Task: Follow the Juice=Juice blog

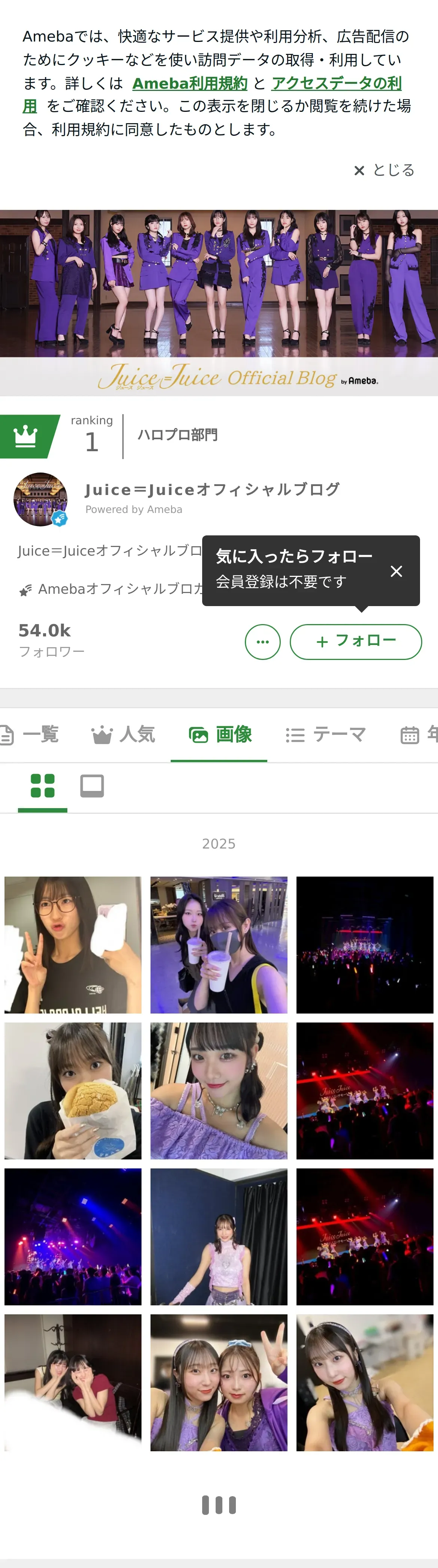Action: coord(356,641)
